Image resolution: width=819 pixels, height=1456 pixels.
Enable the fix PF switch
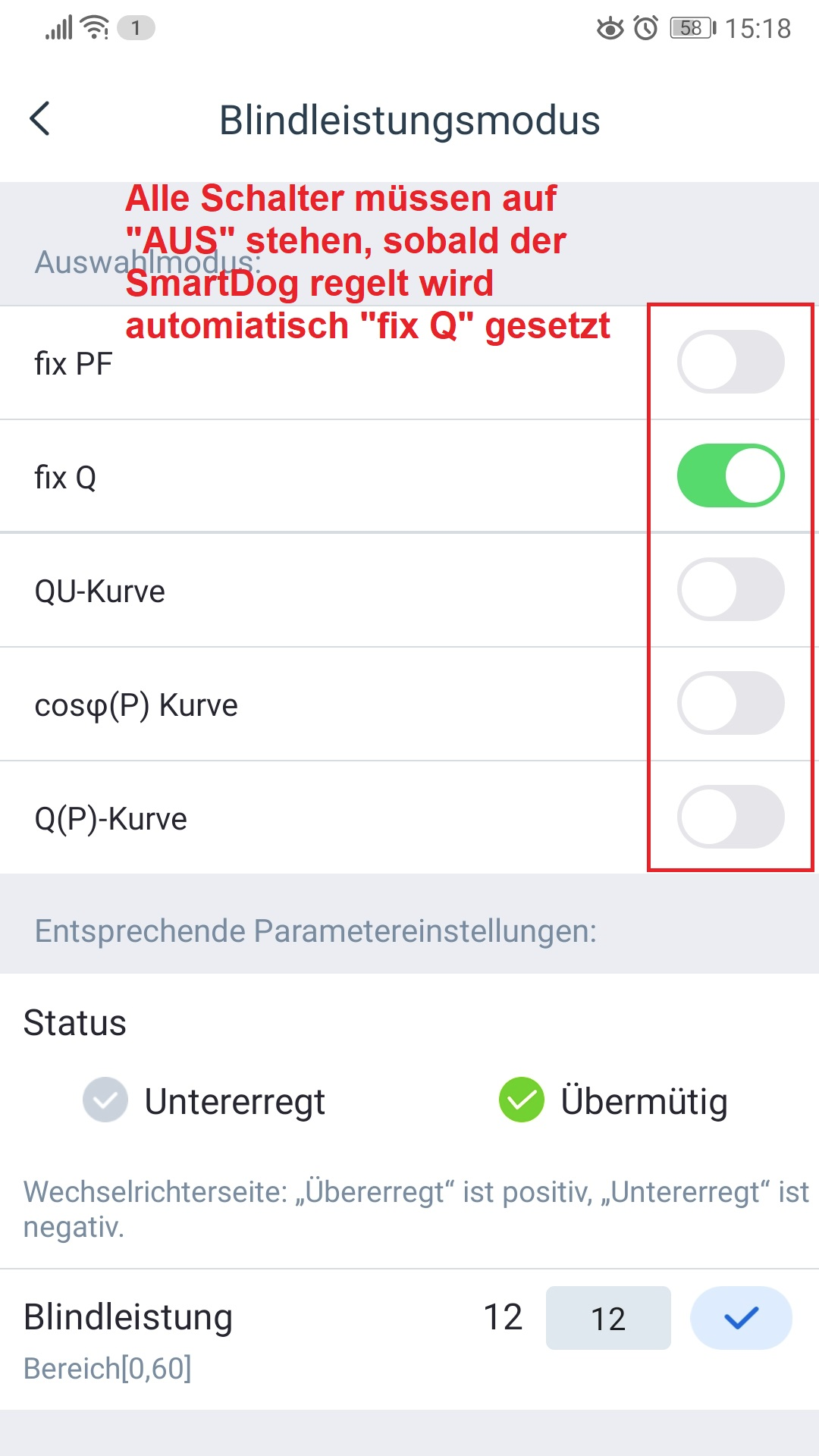tap(730, 362)
